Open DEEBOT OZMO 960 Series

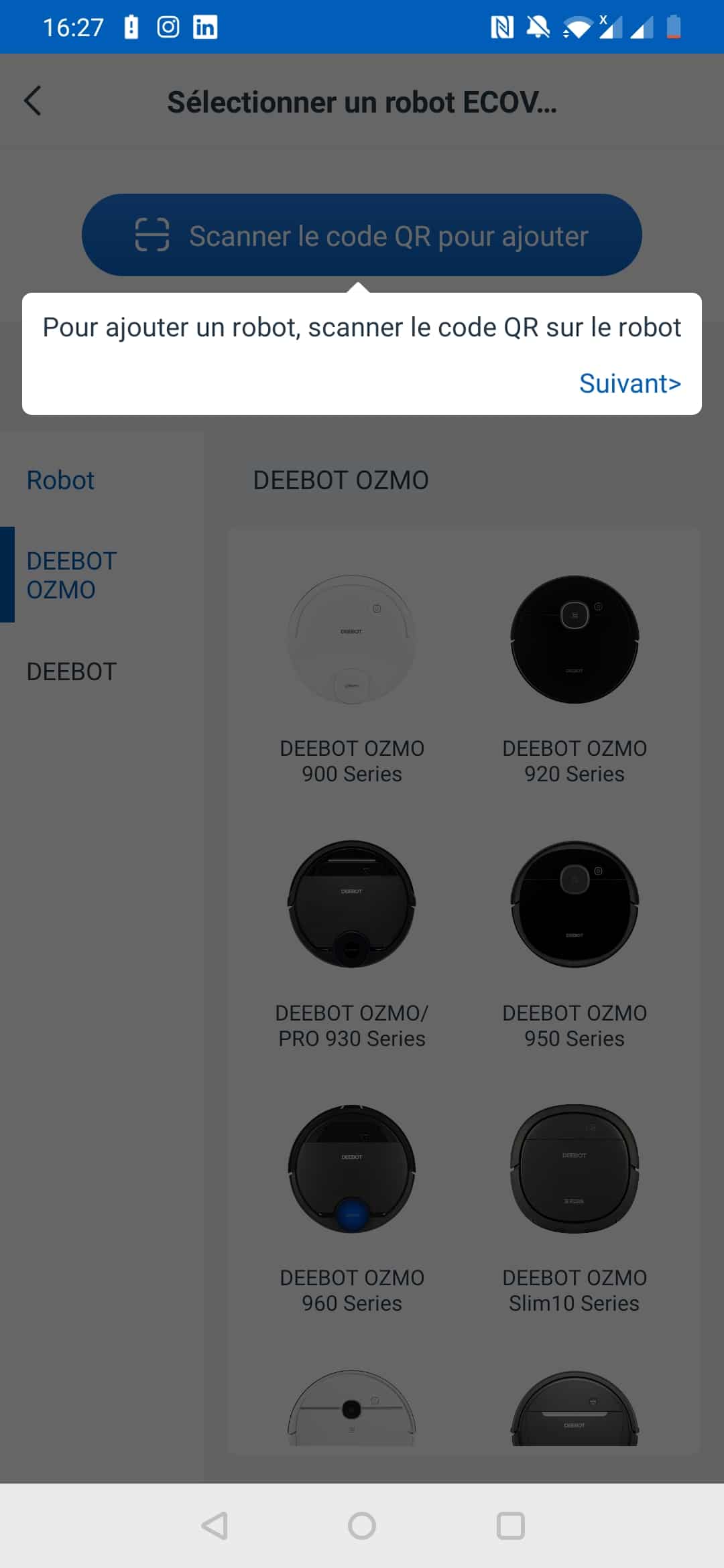click(x=352, y=1209)
